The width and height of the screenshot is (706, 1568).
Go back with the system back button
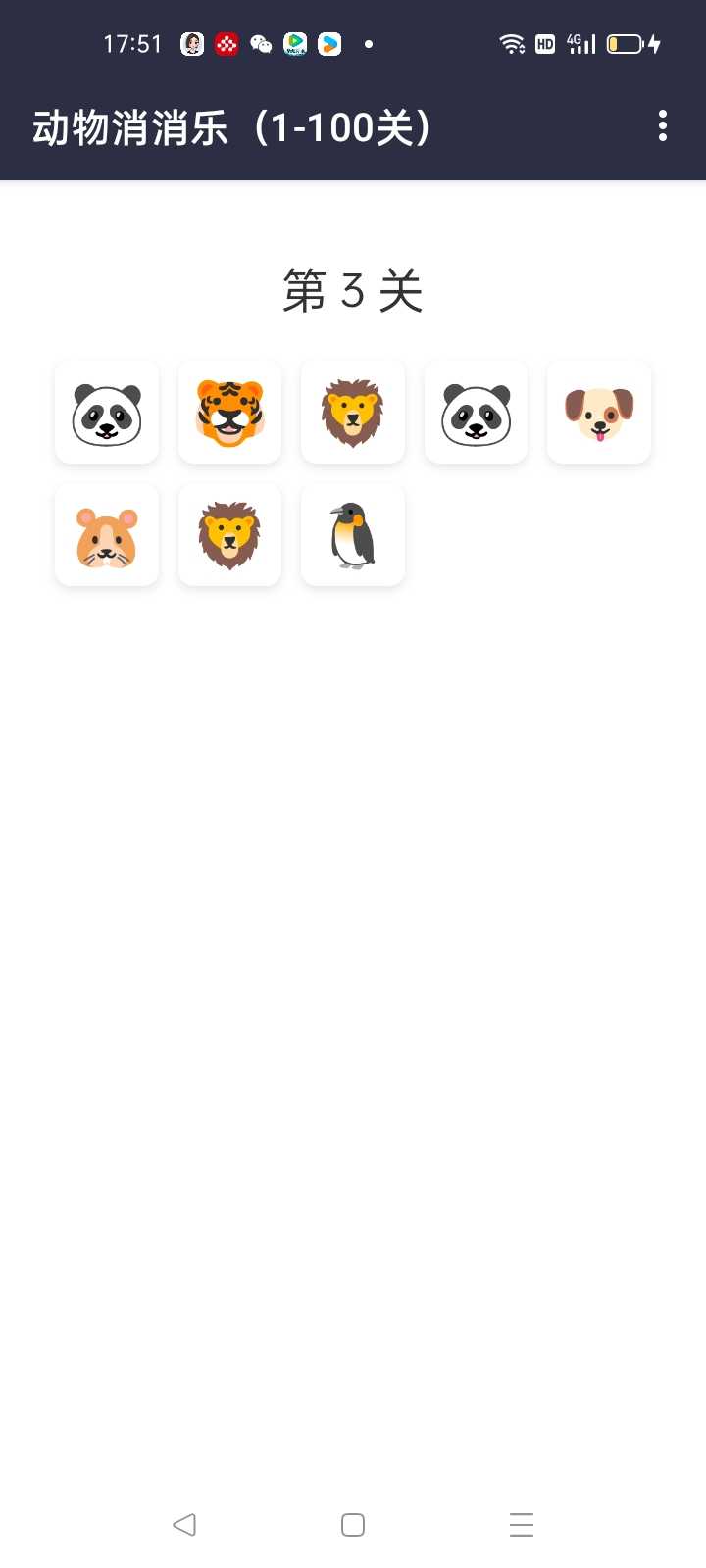coord(184,1524)
